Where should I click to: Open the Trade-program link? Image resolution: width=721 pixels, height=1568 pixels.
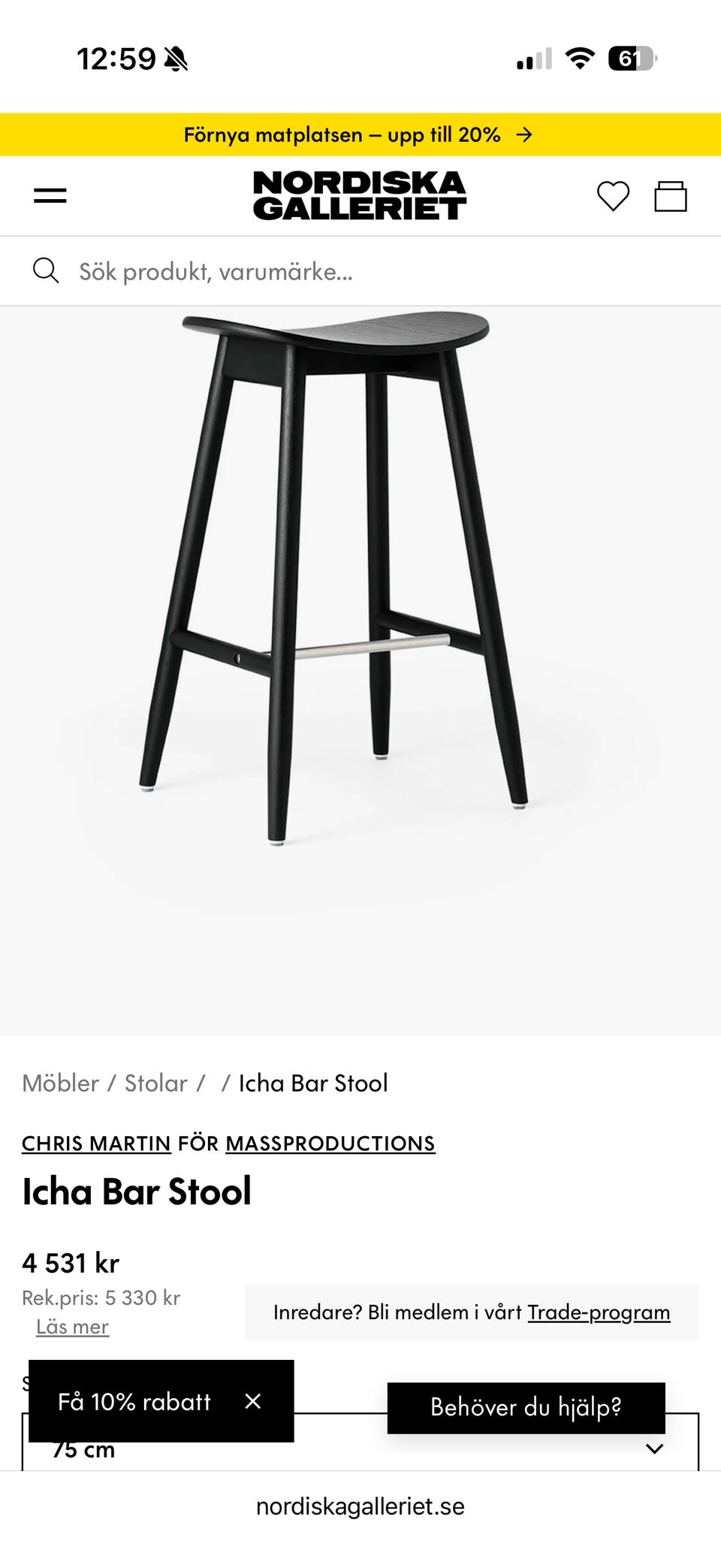(599, 1313)
